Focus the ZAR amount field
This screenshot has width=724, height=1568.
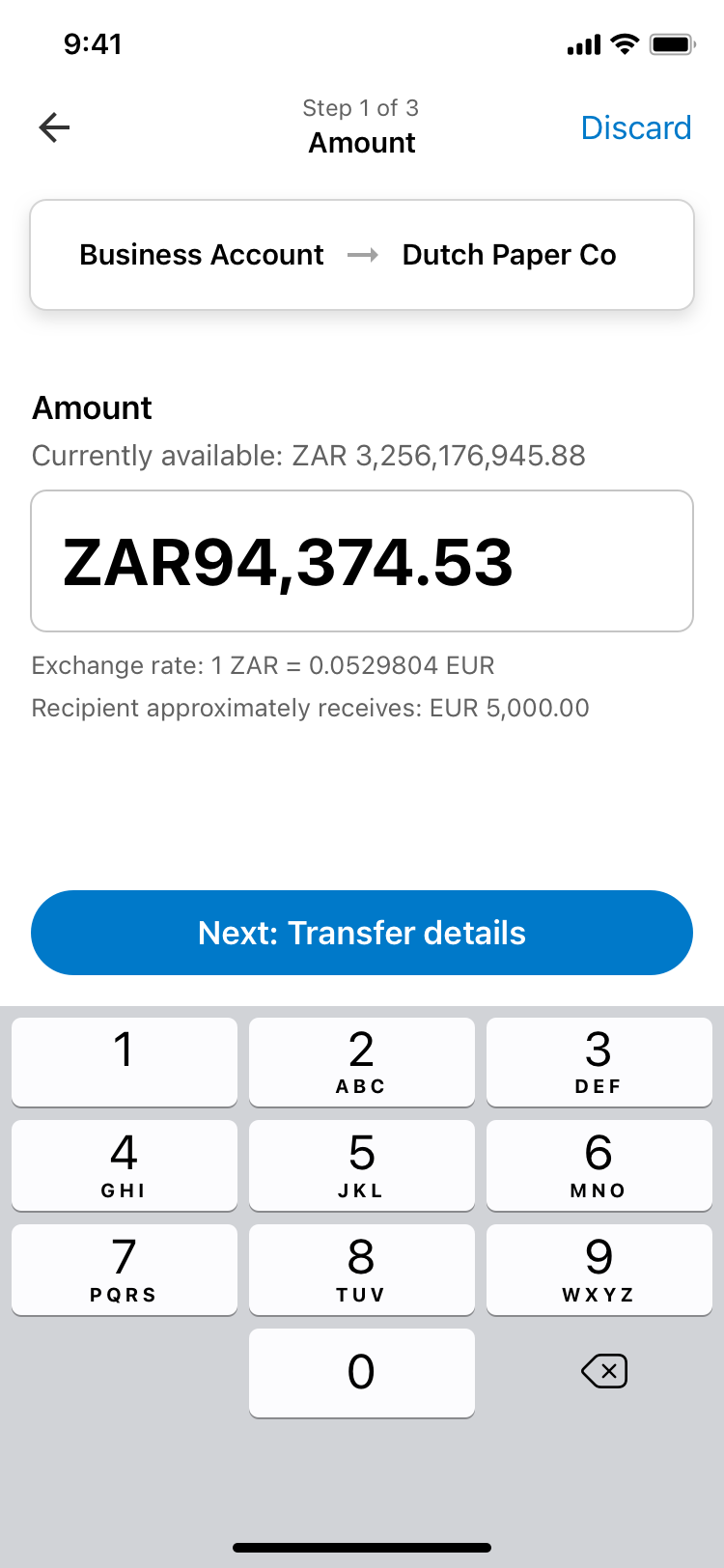click(362, 561)
